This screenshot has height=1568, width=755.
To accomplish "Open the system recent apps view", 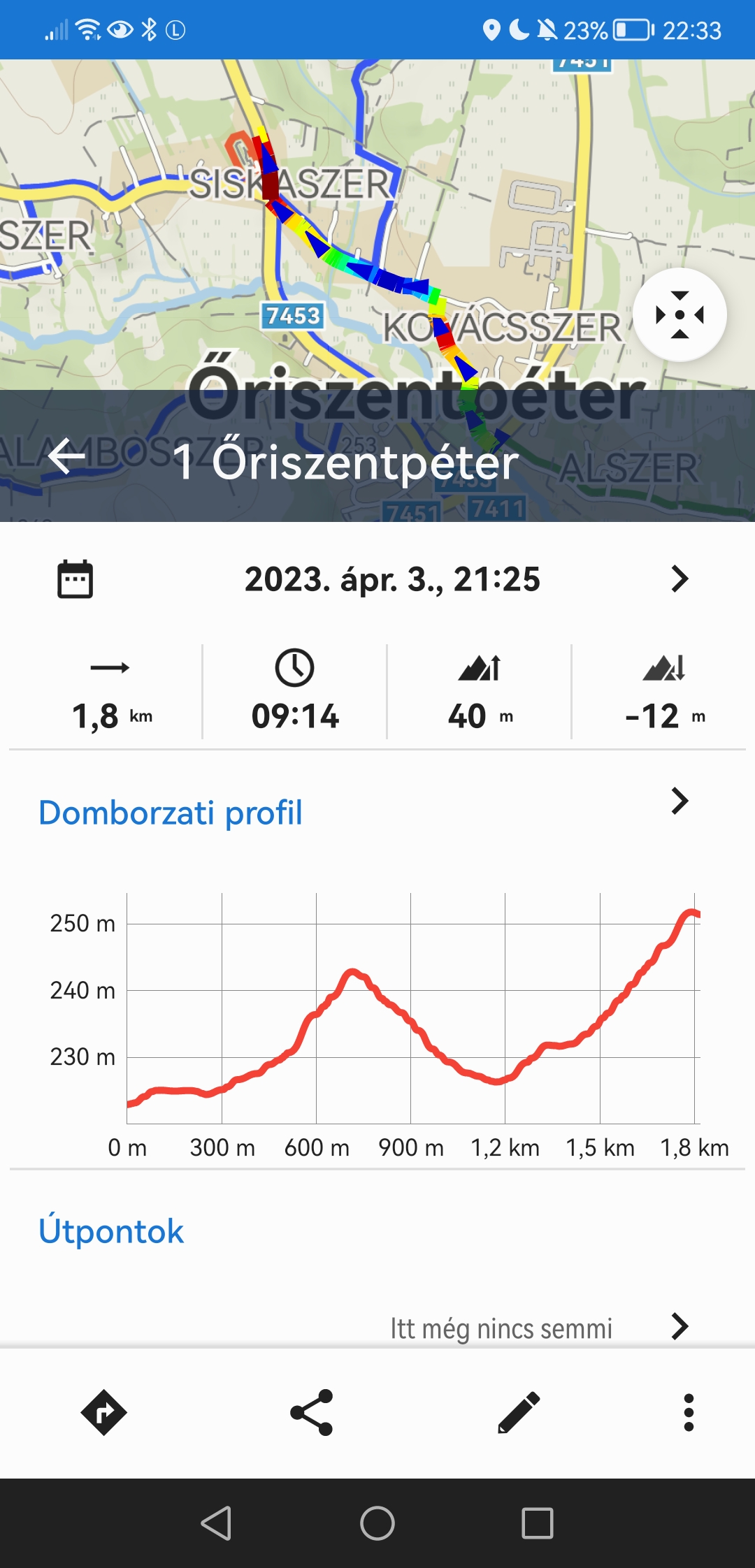I will [538, 1523].
